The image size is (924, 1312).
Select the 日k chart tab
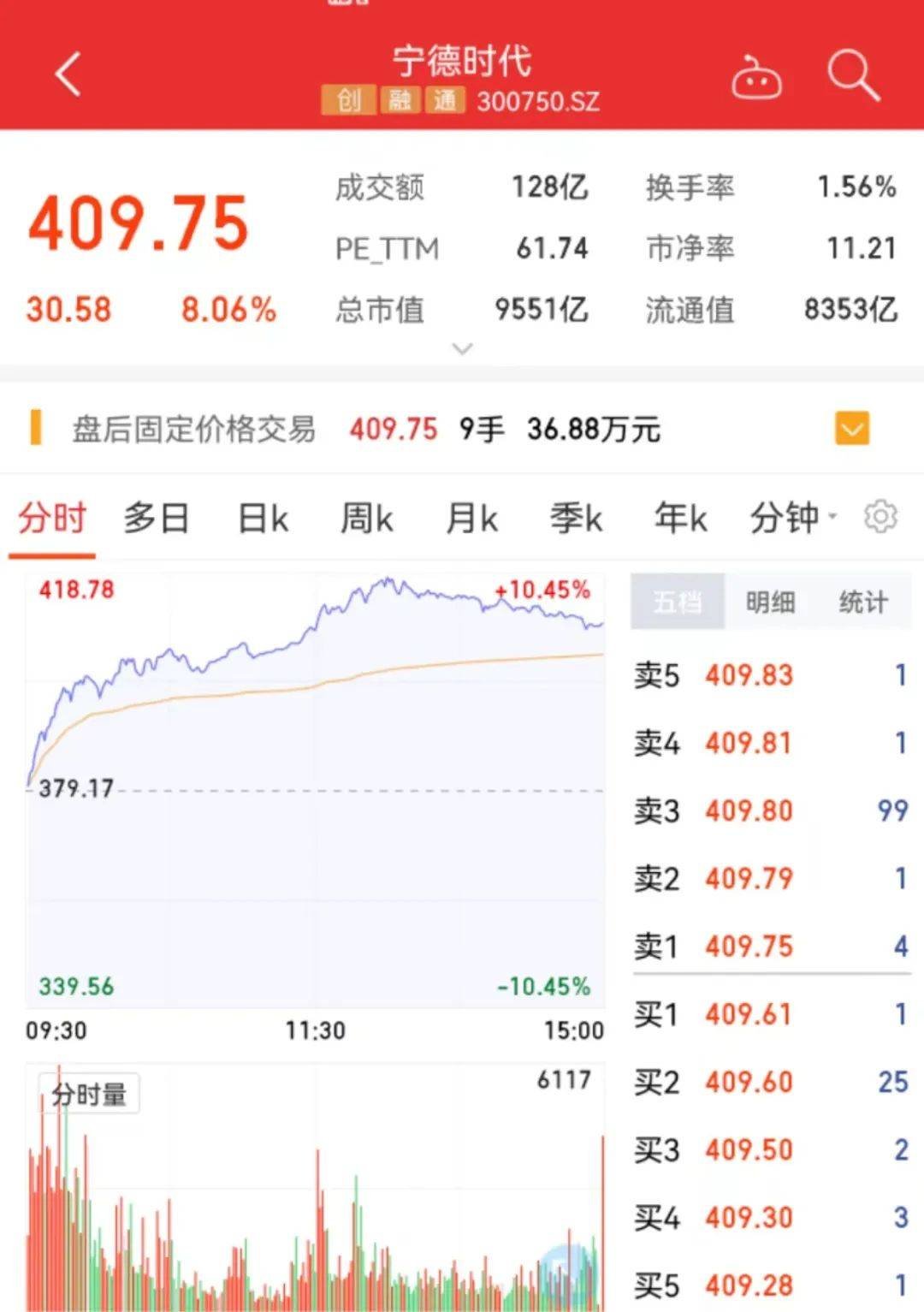pos(262,518)
